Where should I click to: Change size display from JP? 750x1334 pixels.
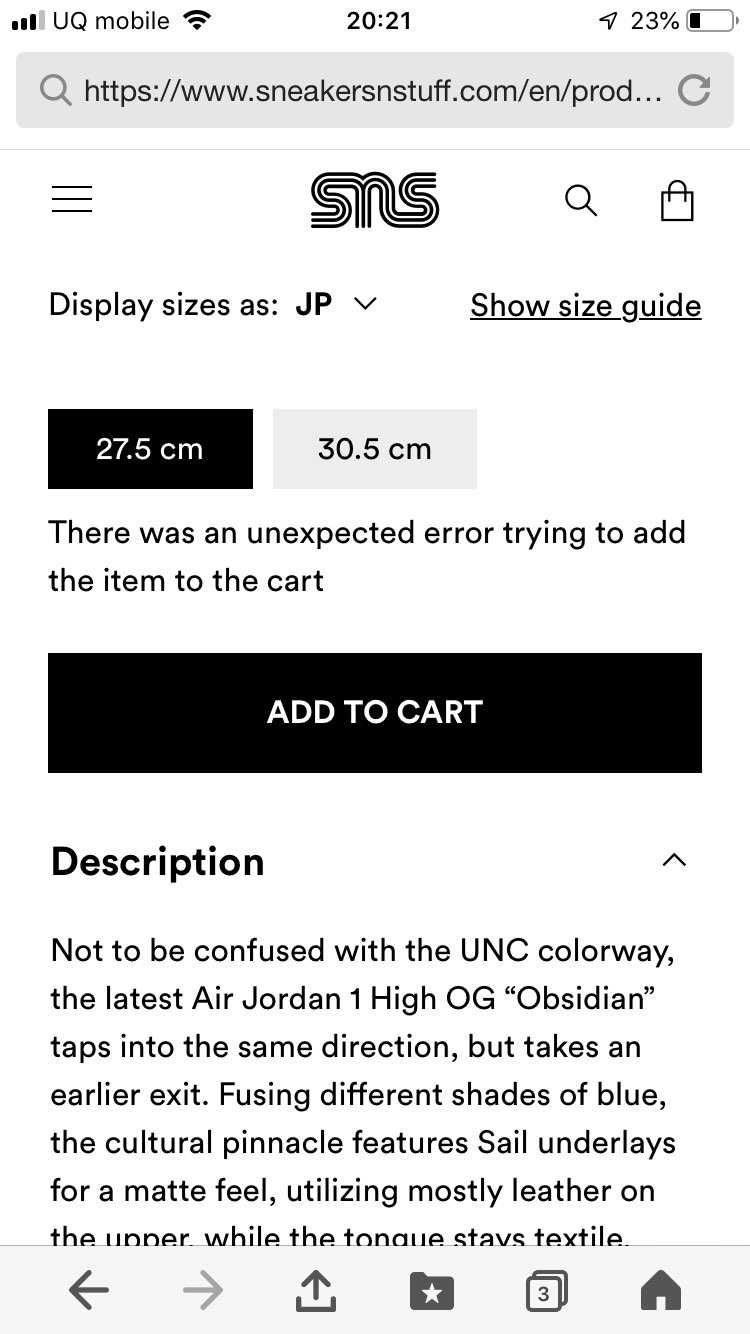(x=336, y=304)
